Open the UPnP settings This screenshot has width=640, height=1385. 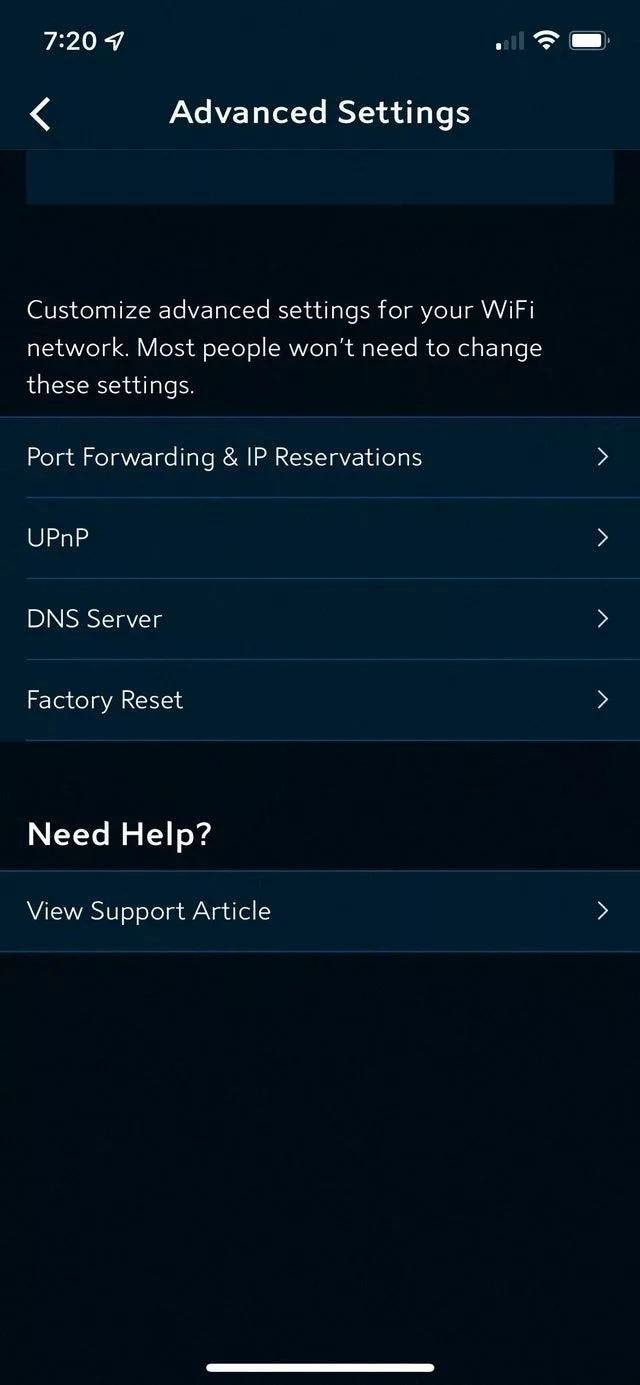click(320, 538)
